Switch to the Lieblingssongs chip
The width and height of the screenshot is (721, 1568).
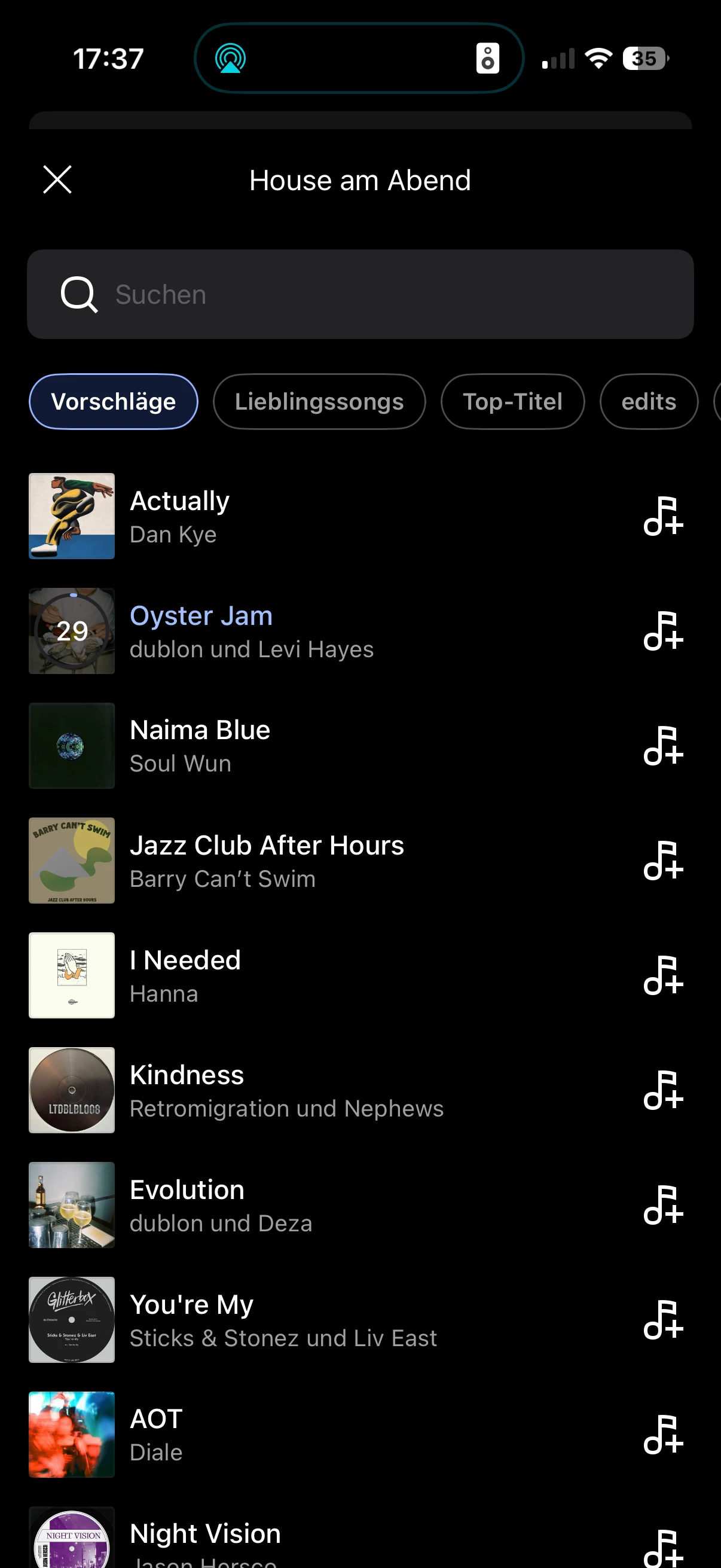coord(319,402)
